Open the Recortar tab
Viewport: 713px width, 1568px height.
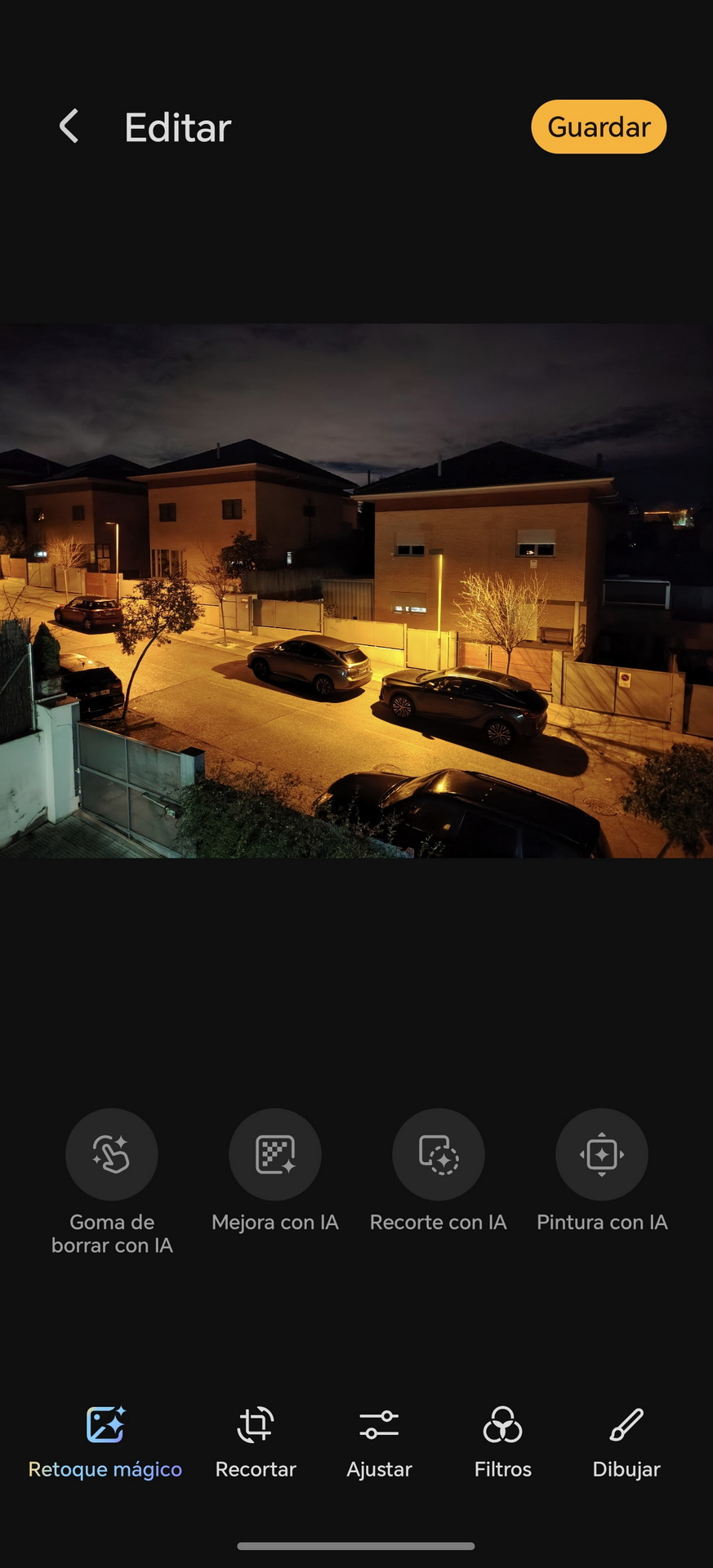tap(256, 1442)
